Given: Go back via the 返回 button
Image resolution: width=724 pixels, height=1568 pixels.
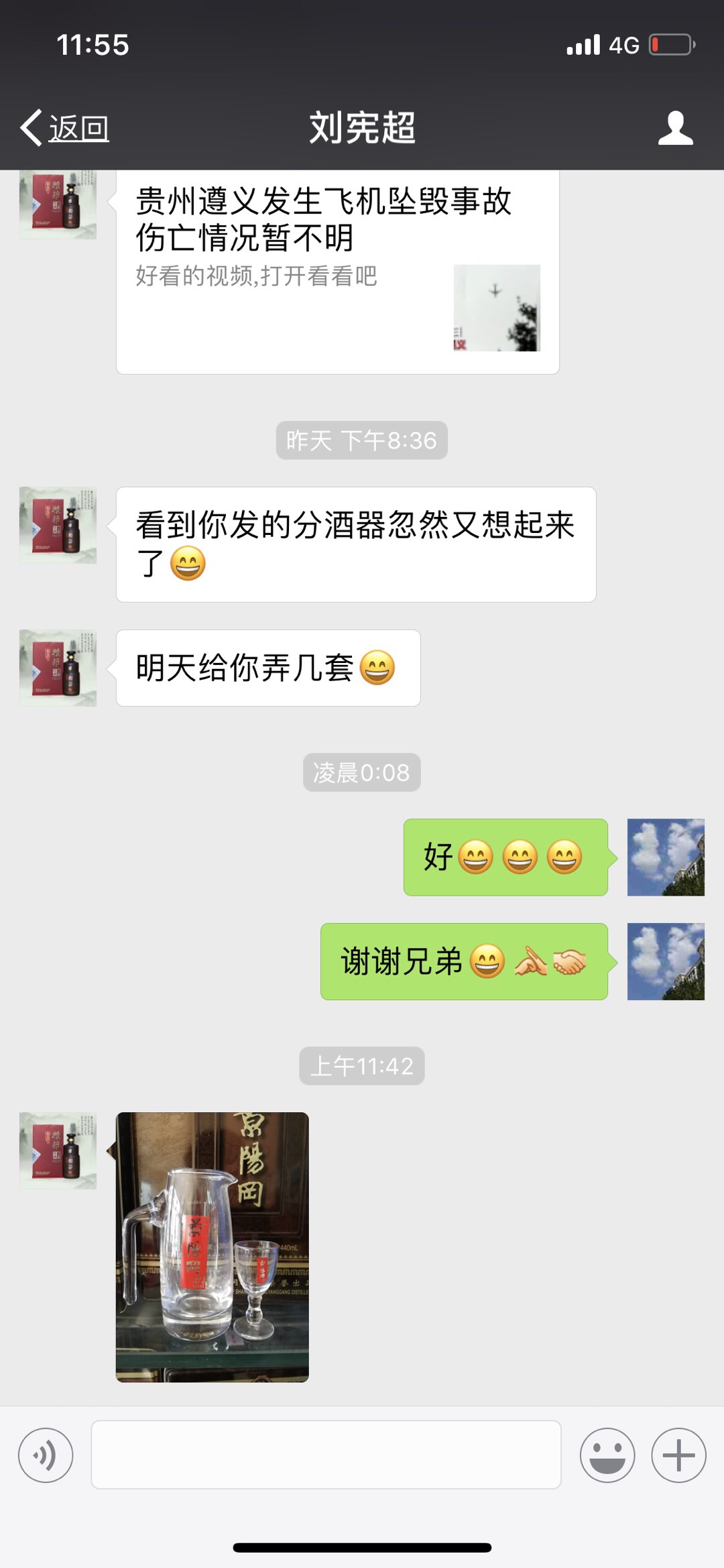Looking at the screenshot, I should (65, 127).
